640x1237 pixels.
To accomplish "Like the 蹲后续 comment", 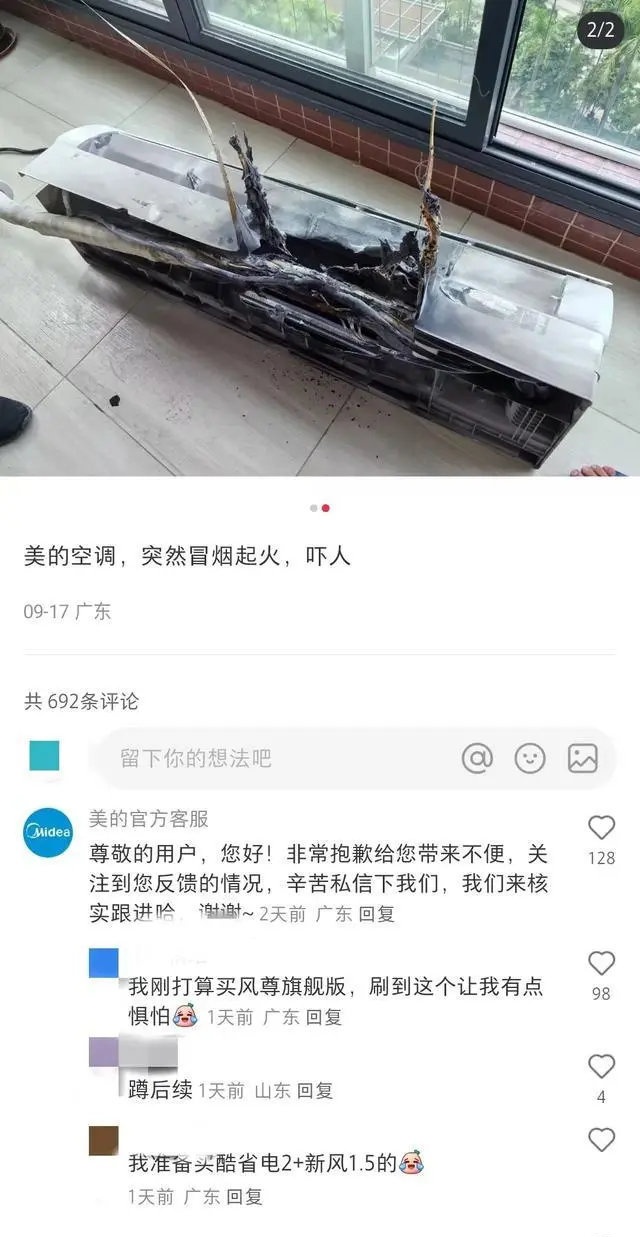I will pos(601,1067).
